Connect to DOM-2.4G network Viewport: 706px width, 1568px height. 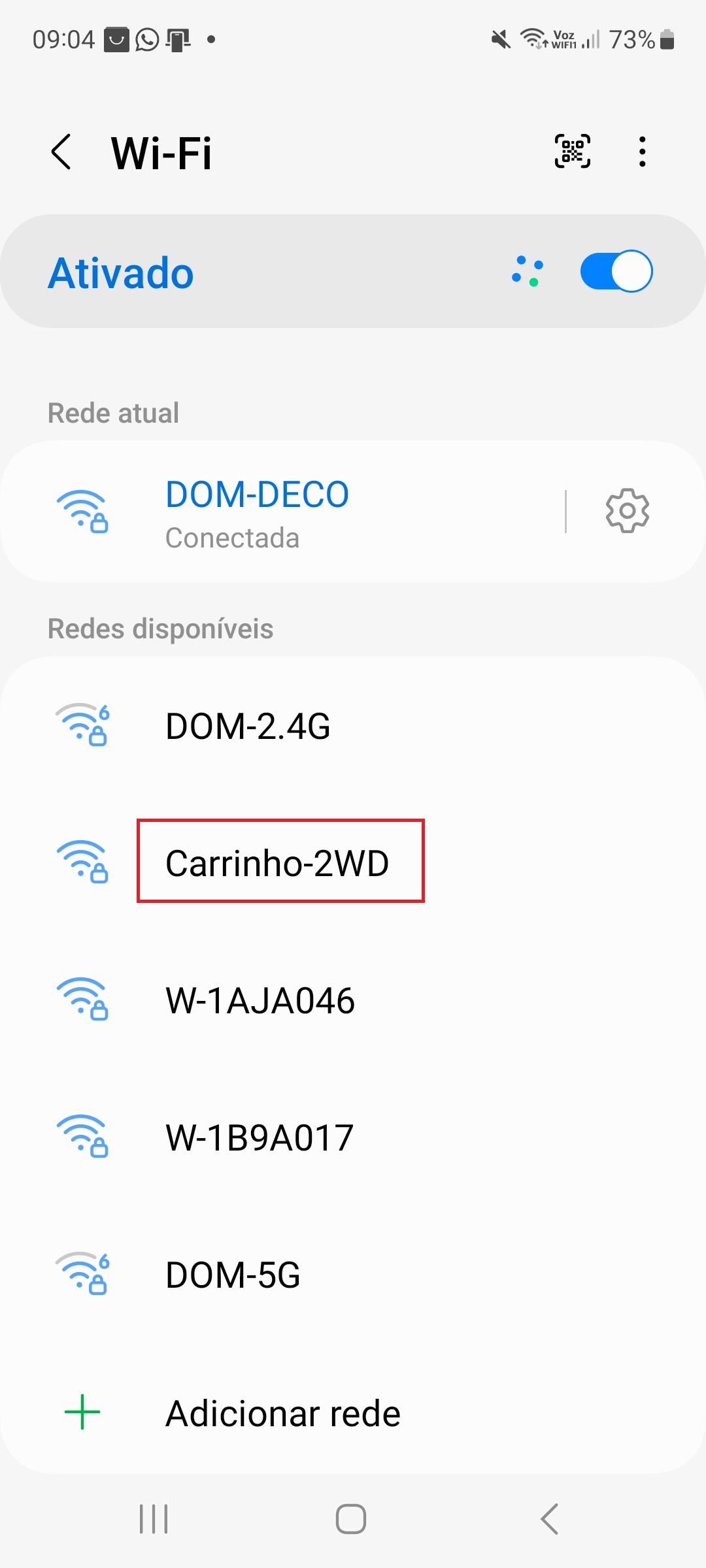point(353,726)
